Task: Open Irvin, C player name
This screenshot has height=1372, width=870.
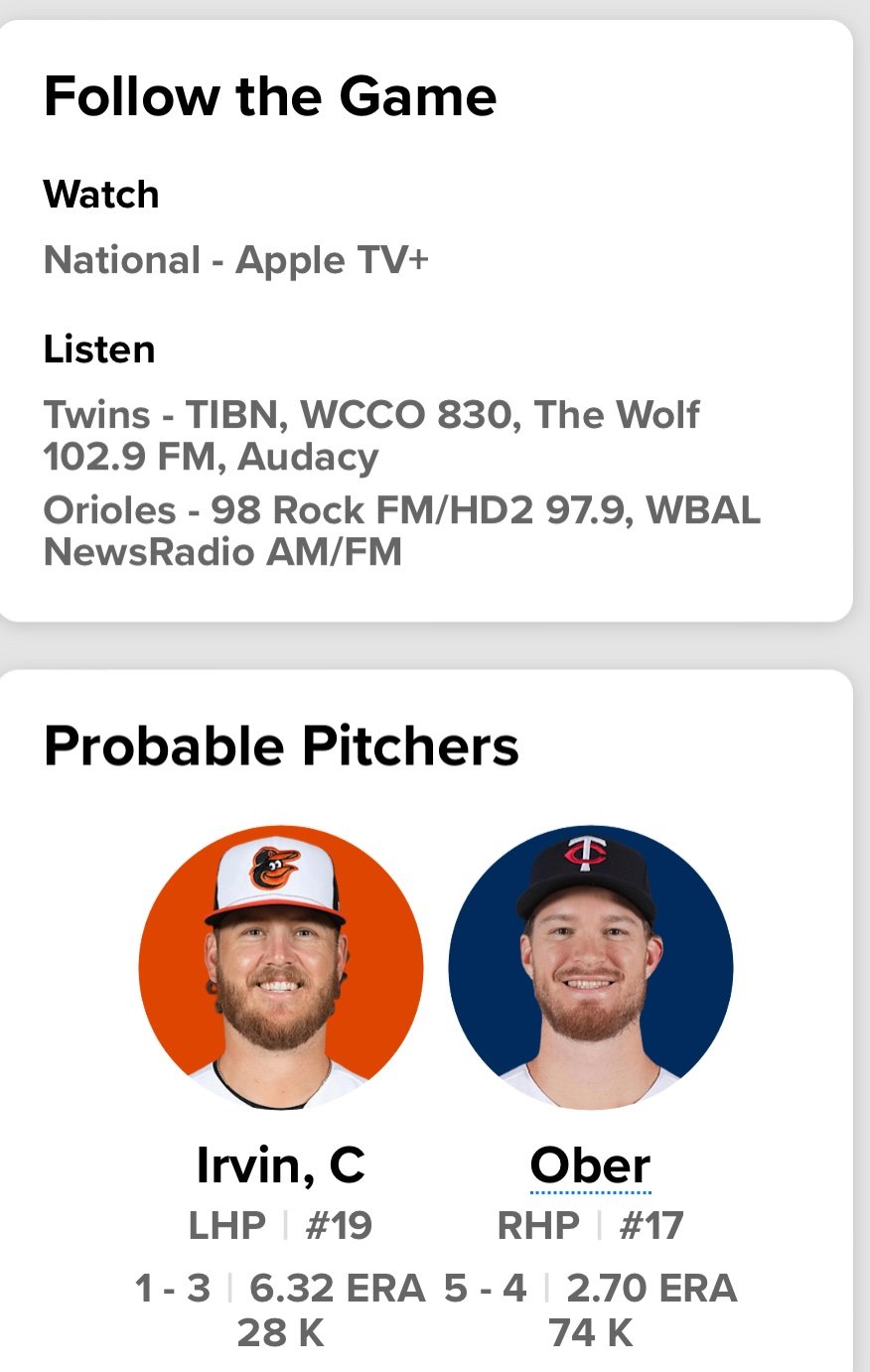Action: click(280, 1166)
